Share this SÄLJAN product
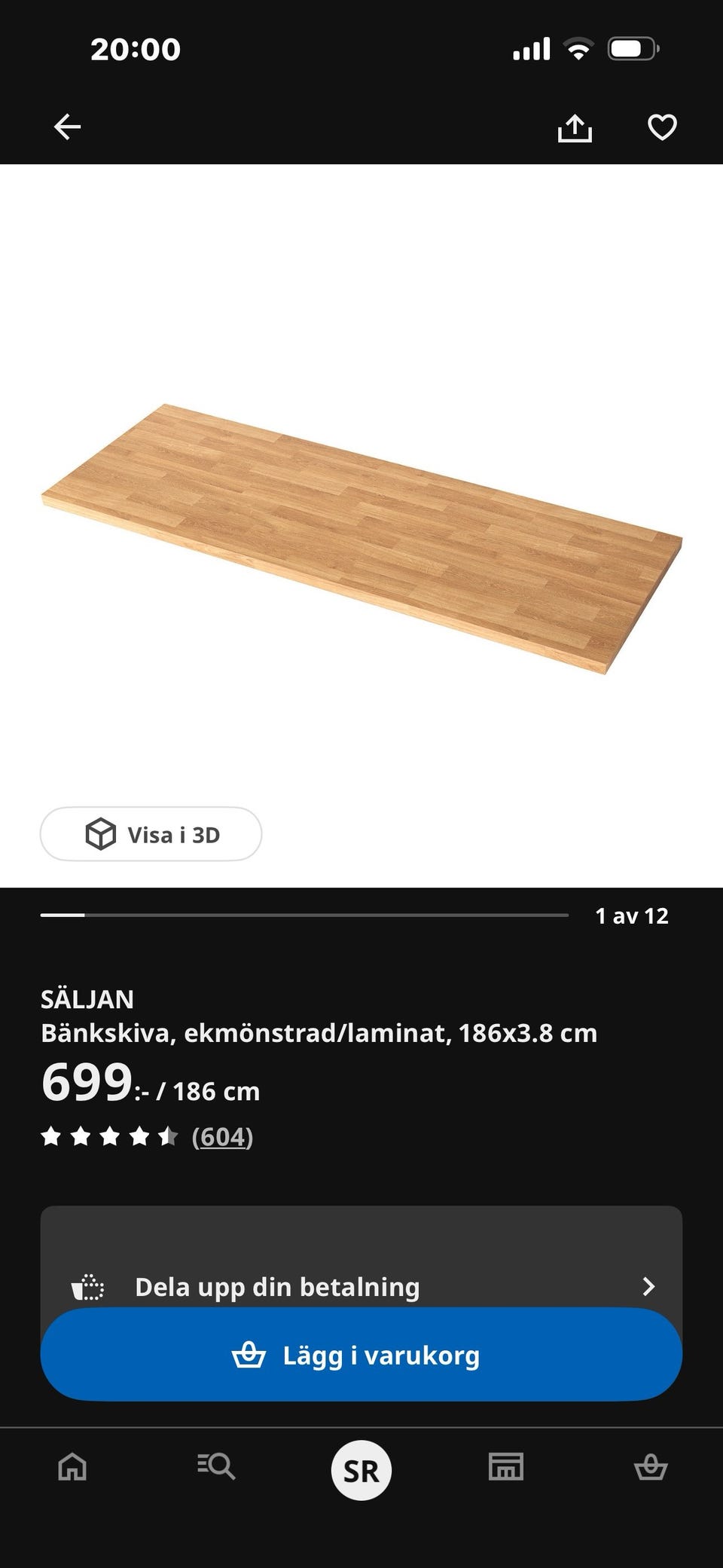The height and width of the screenshot is (1568, 723). (575, 127)
